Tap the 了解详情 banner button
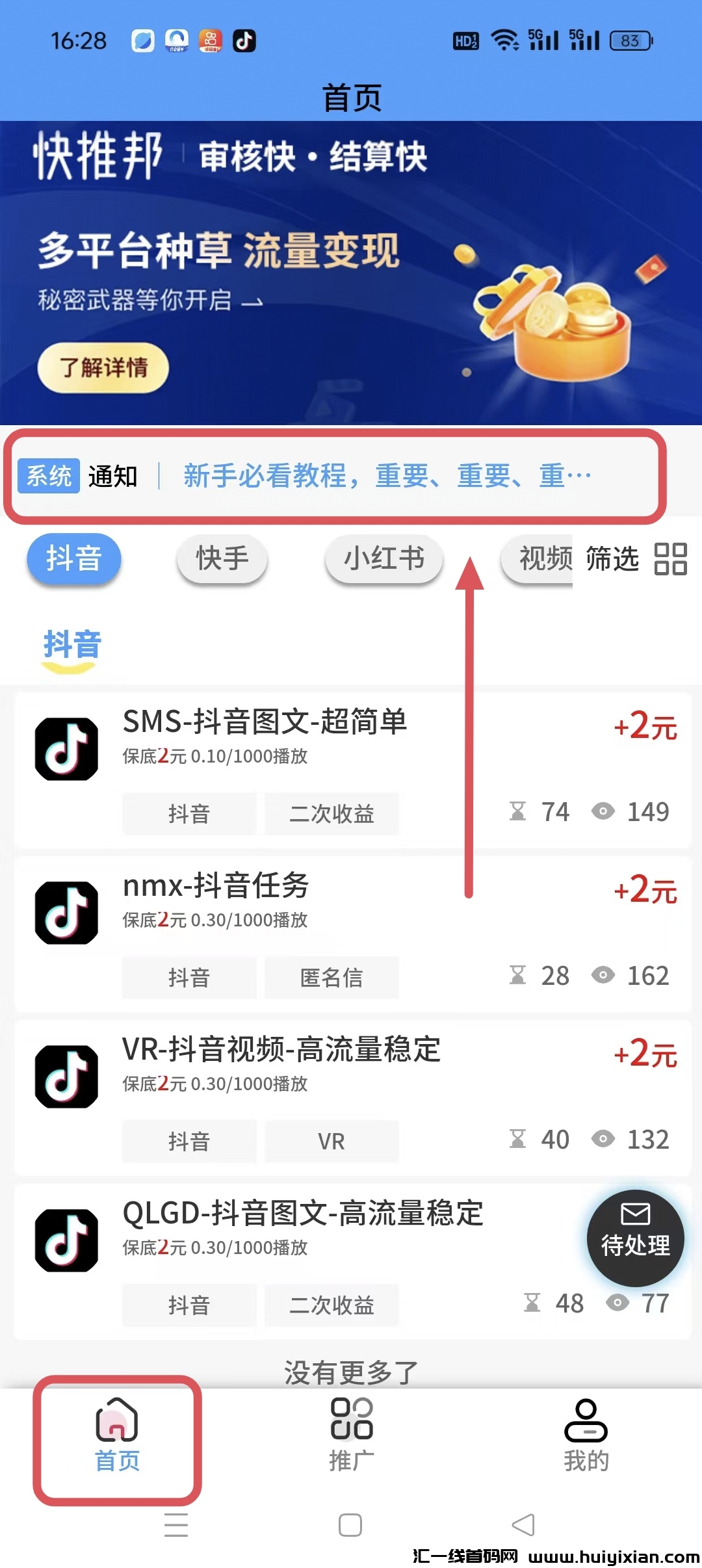 point(103,368)
